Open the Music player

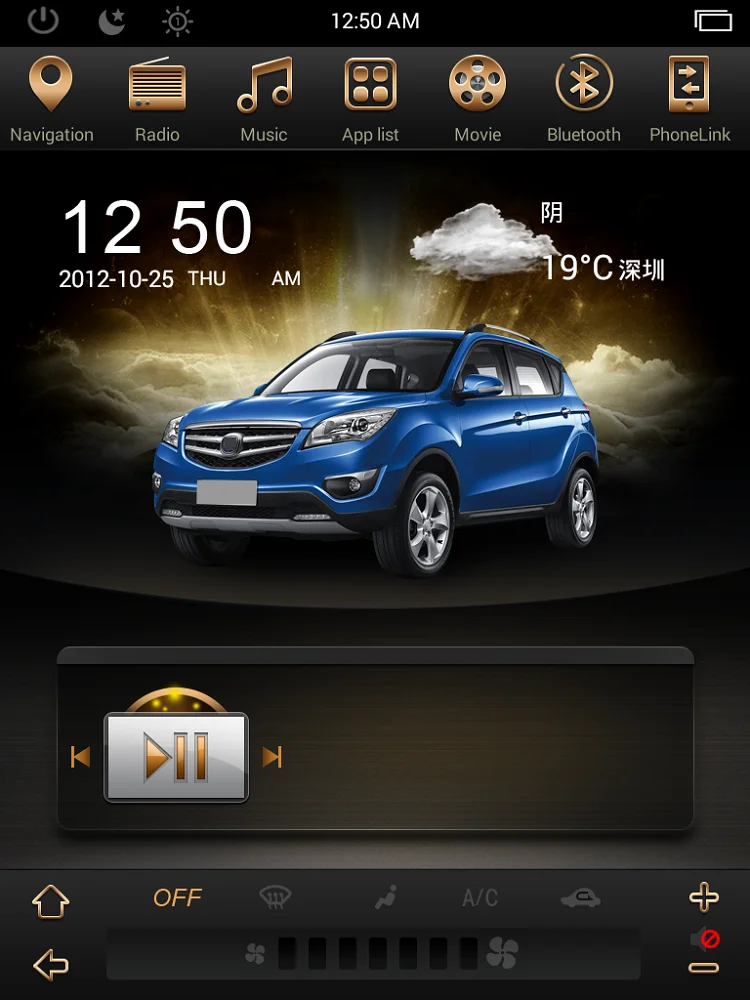point(263,99)
